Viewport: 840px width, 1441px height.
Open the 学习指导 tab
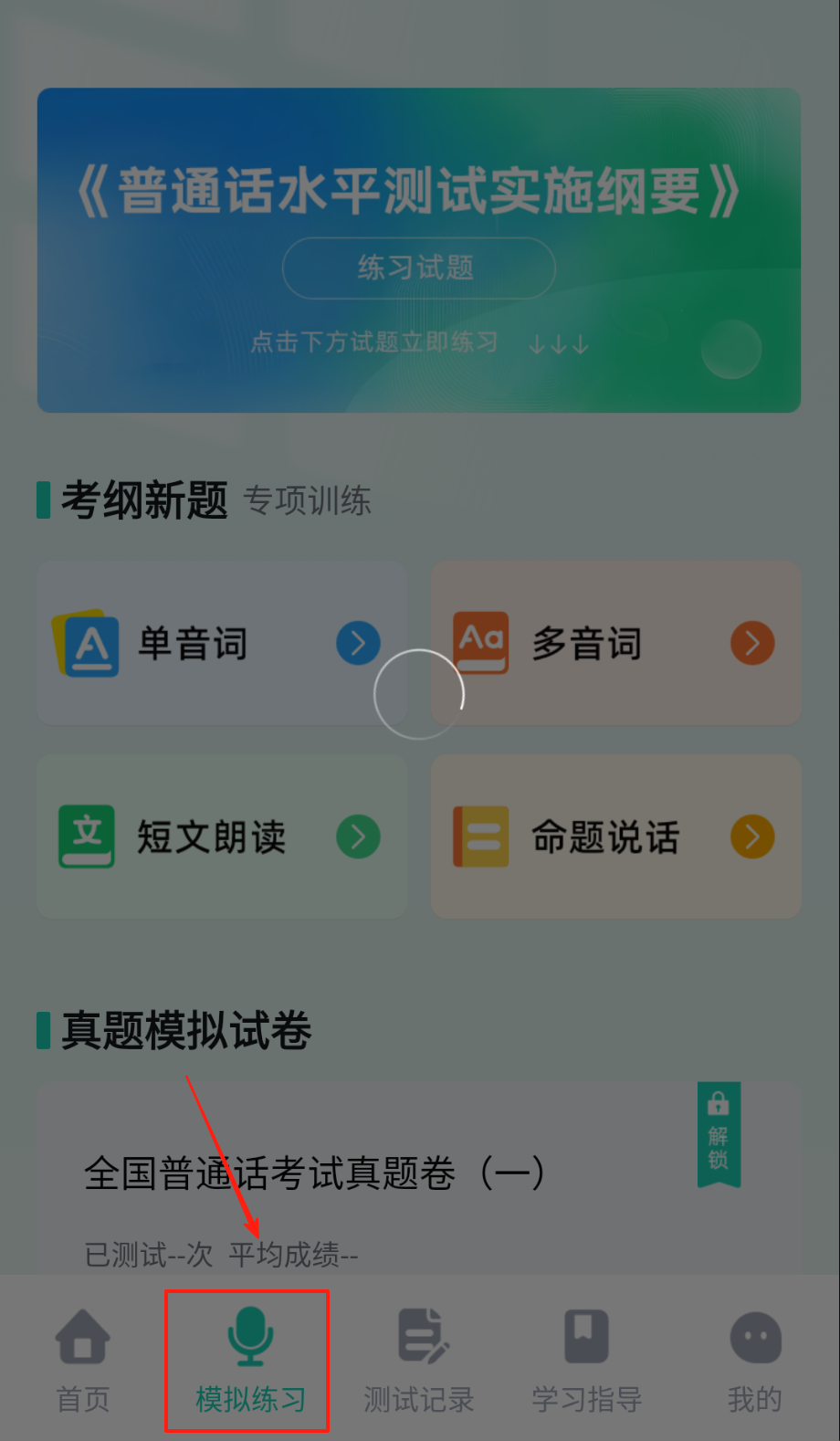[586, 1360]
